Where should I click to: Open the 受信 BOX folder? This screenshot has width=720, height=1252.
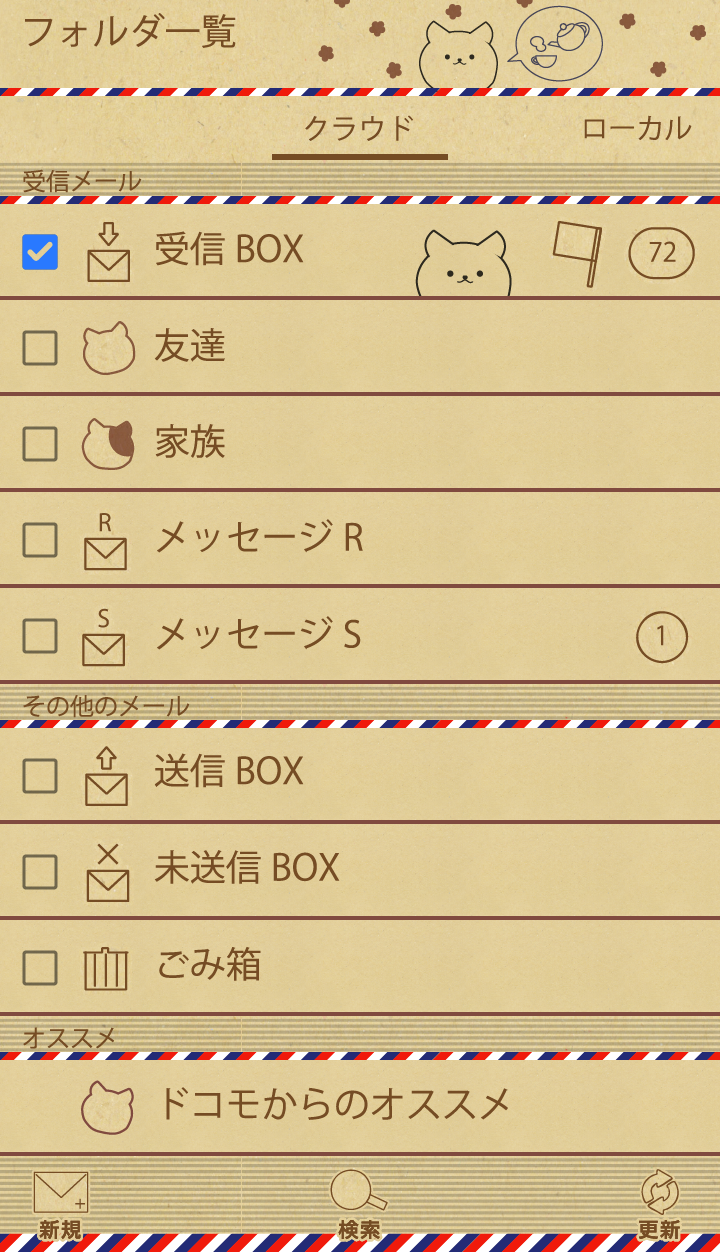coord(229,250)
